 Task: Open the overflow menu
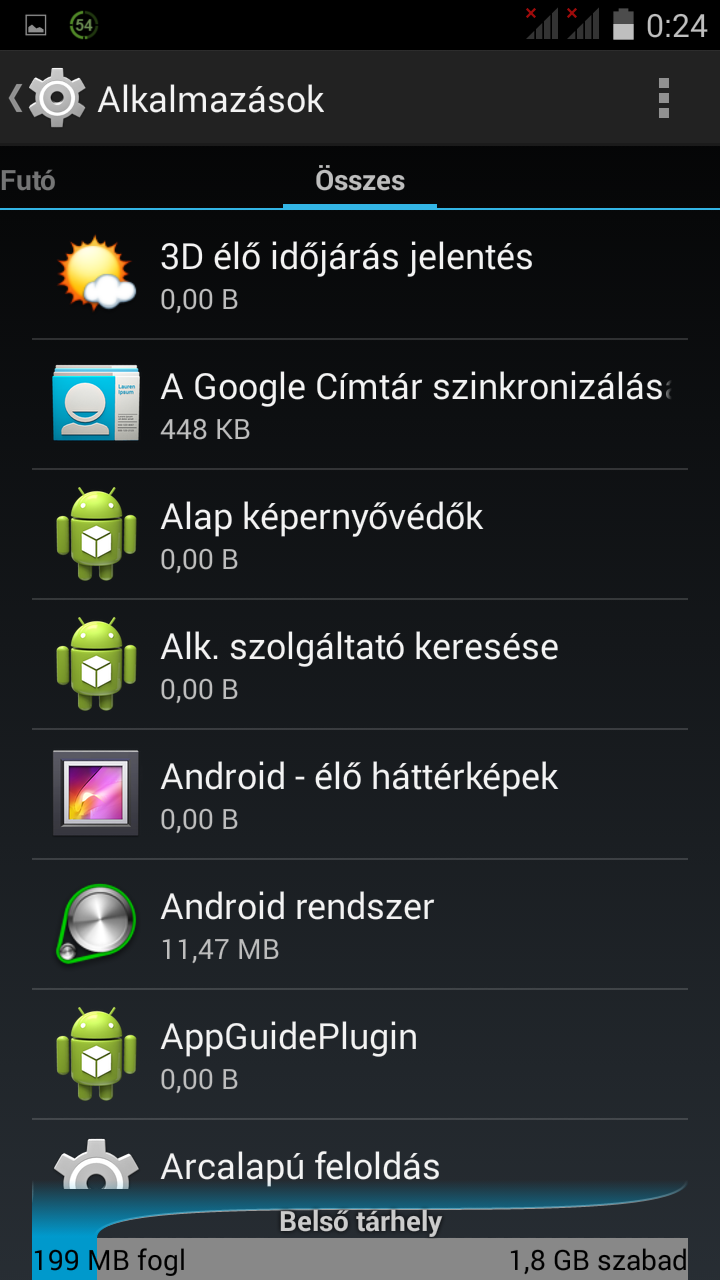point(663,98)
